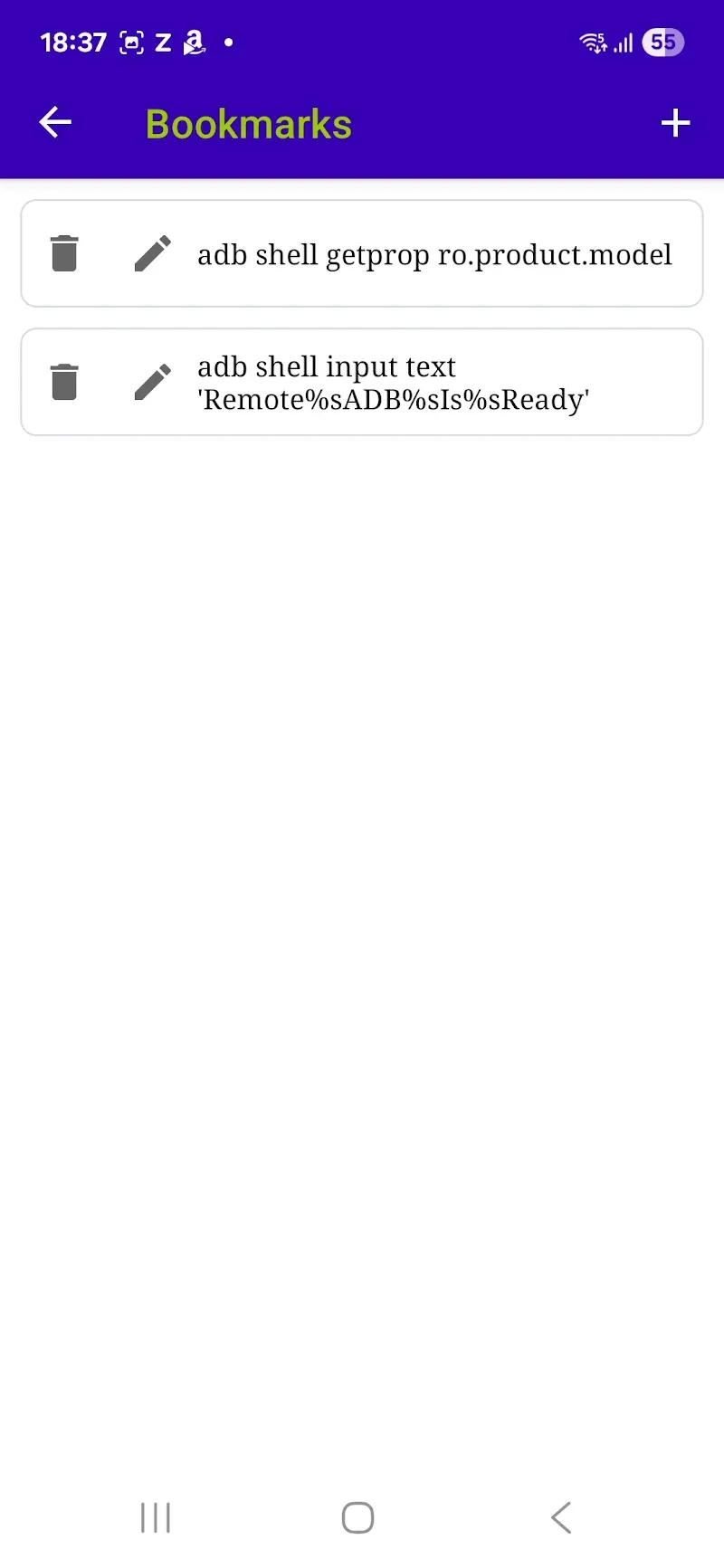
Task: Edit the getprop ro.product.model bookmark
Action: coord(153,253)
